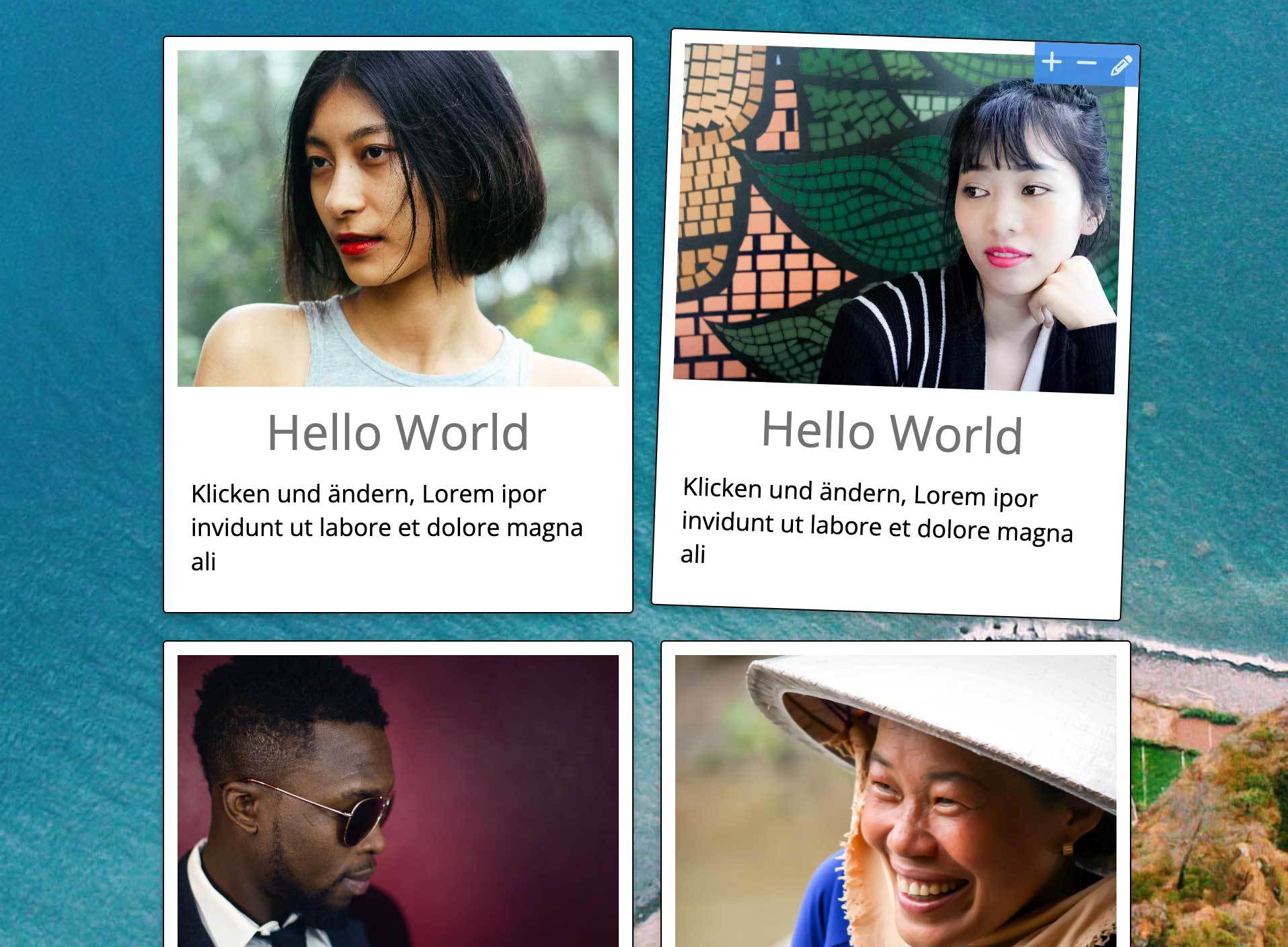The height and width of the screenshot is (947, 1288).
Task: Tap the plus icon on the tilted card
Action: [x=1051, y=62]
